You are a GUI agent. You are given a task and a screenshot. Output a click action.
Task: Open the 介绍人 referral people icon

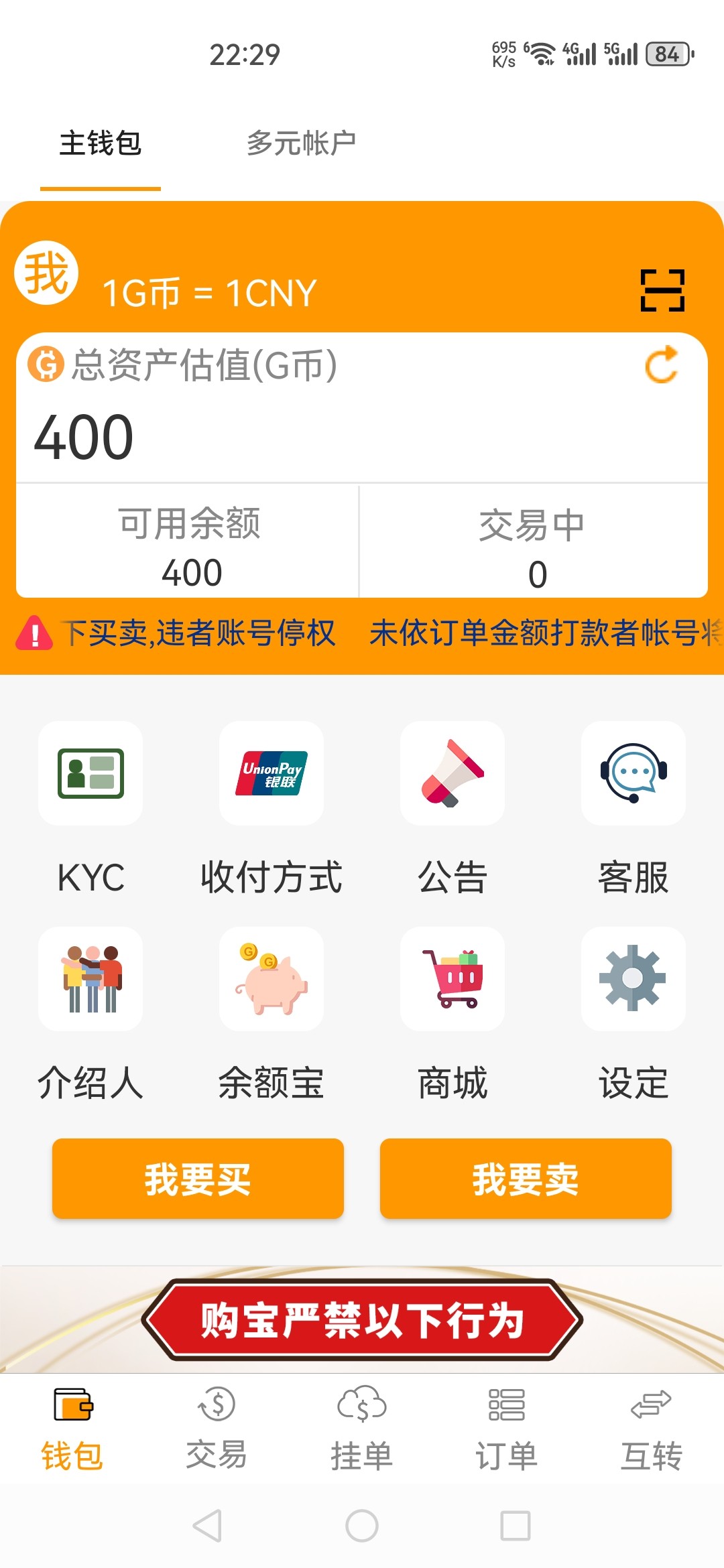pyautogui.click(x=90, y=980)
